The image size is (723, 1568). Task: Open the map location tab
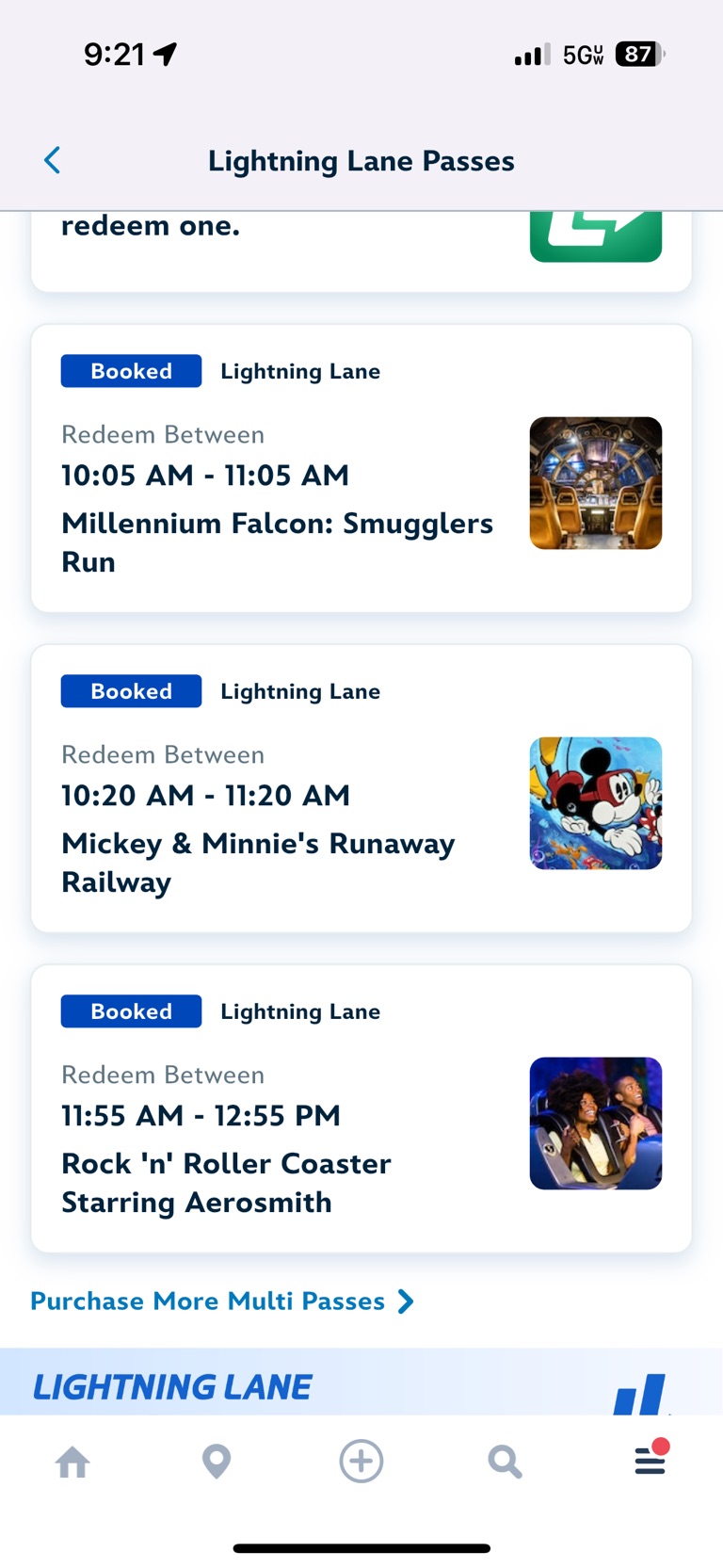tap(217, 1462)
